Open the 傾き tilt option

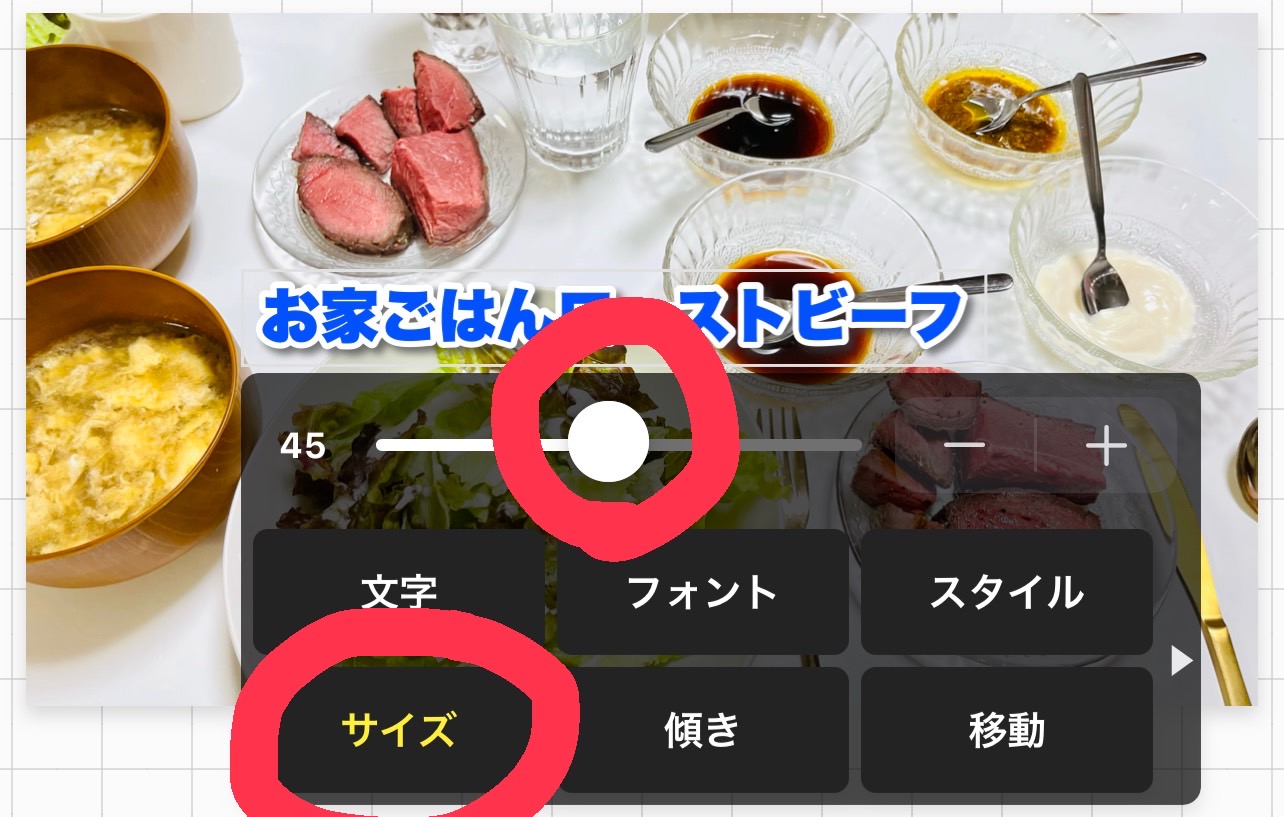pos(702,731)
